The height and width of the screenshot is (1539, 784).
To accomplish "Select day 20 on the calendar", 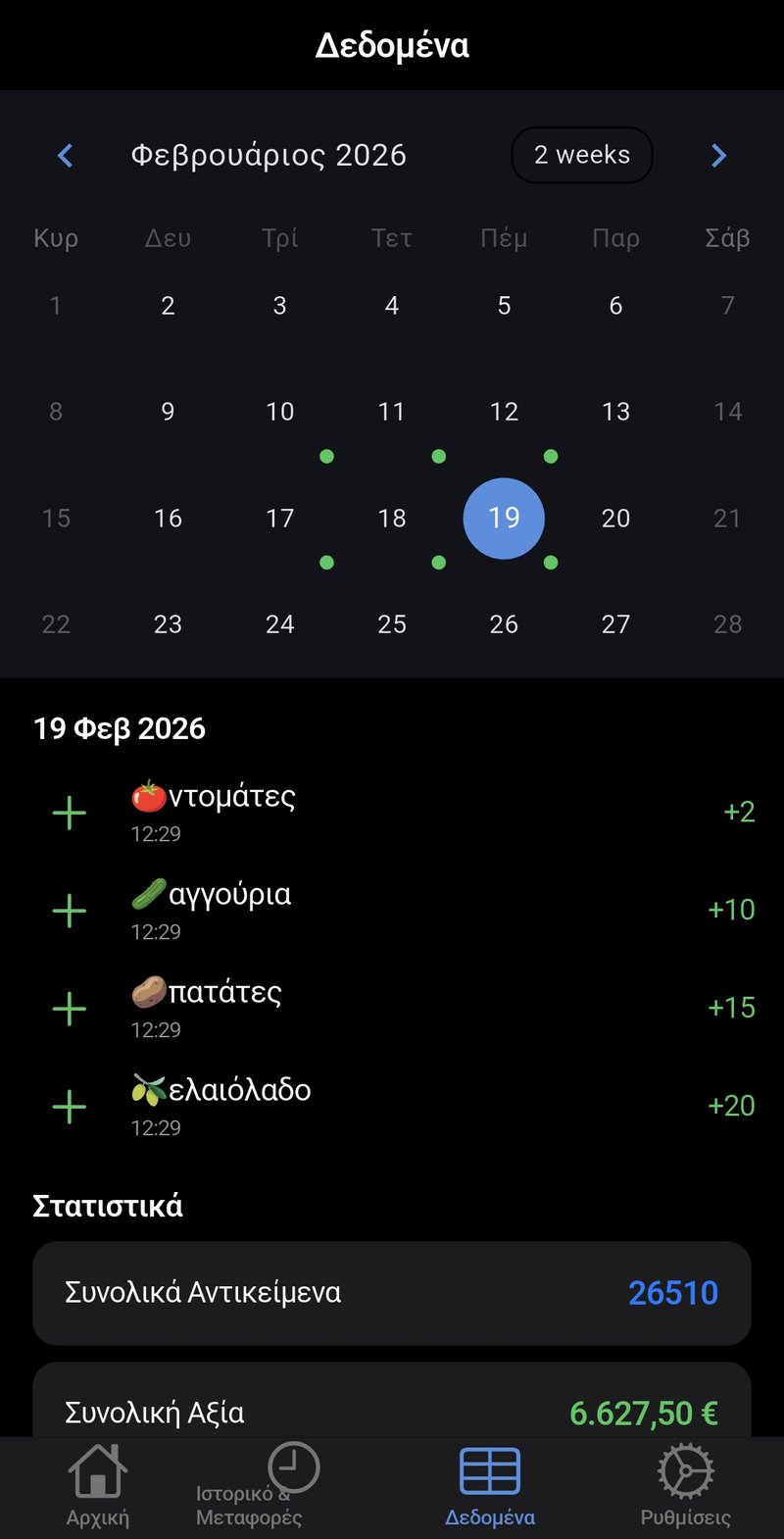I will [615, 518].
